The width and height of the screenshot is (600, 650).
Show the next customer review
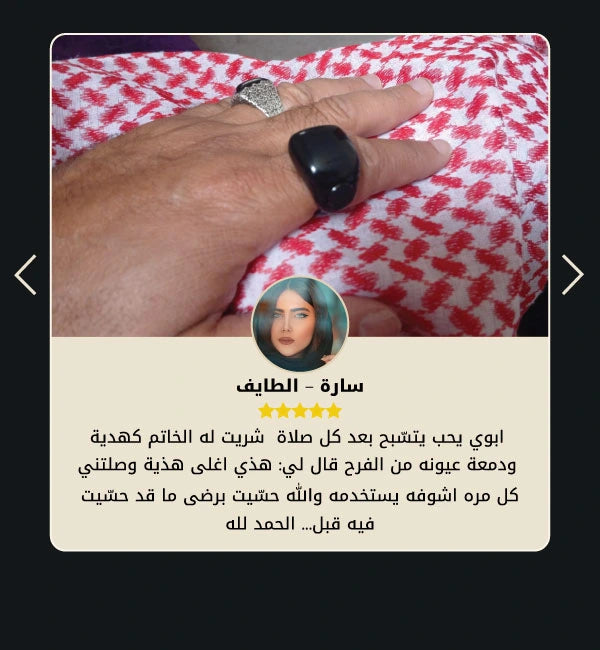[x=572, y=275]
